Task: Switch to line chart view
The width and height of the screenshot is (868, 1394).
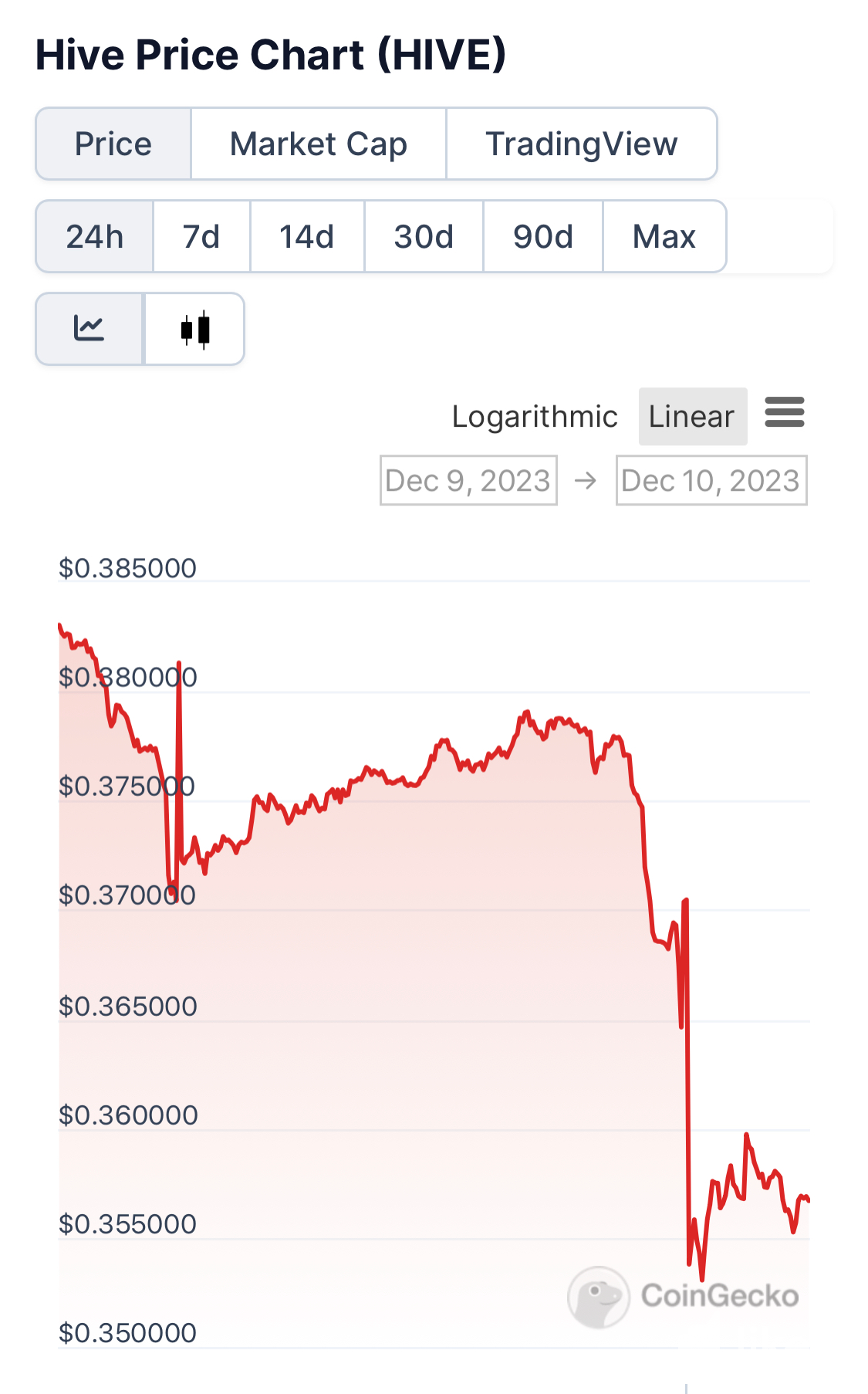Action: point(90,329)
